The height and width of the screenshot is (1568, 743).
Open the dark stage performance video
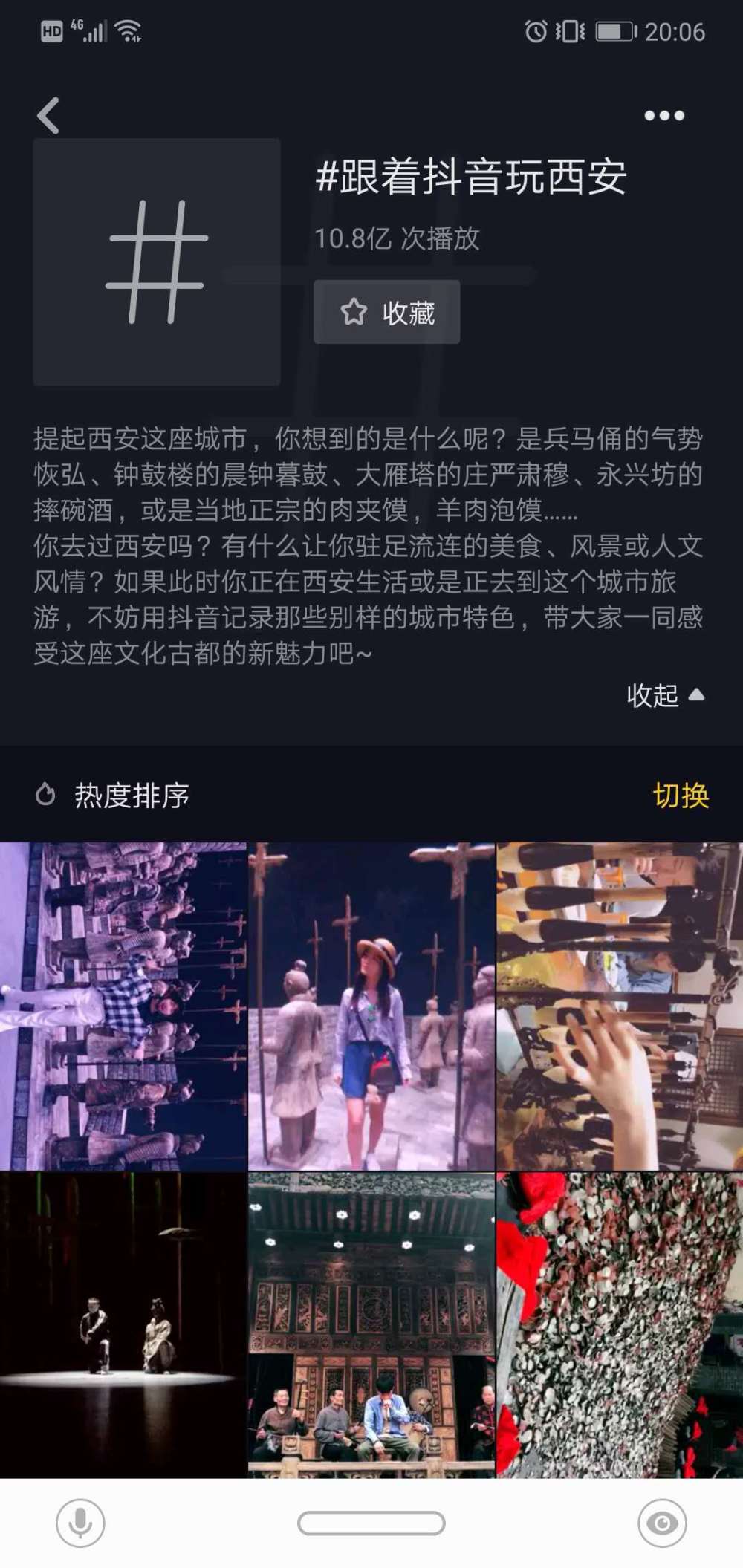[123, 1325]
